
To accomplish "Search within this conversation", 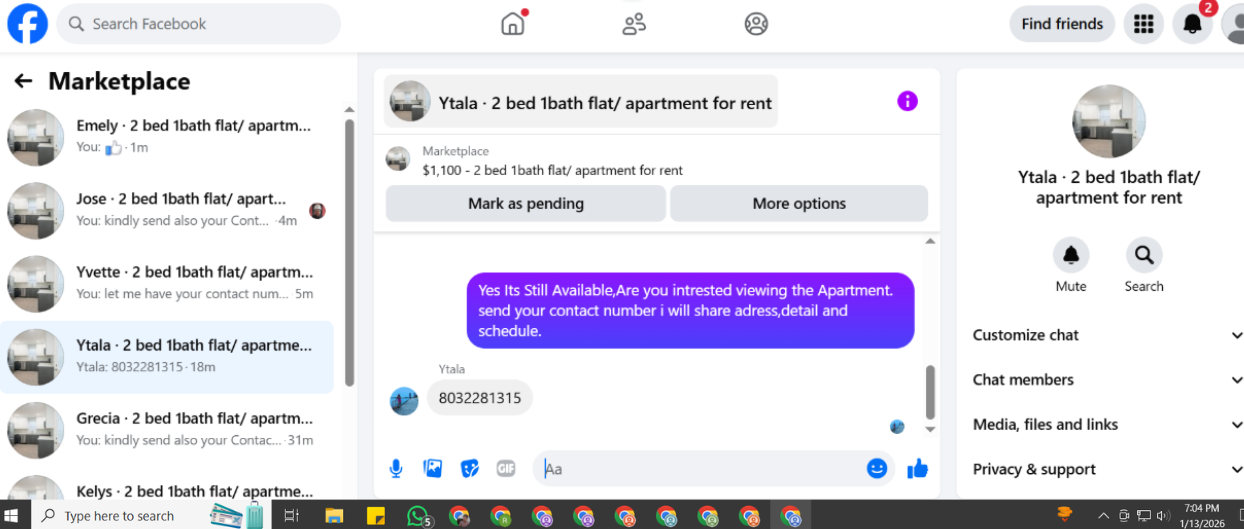I will (x=1143, y=256).
